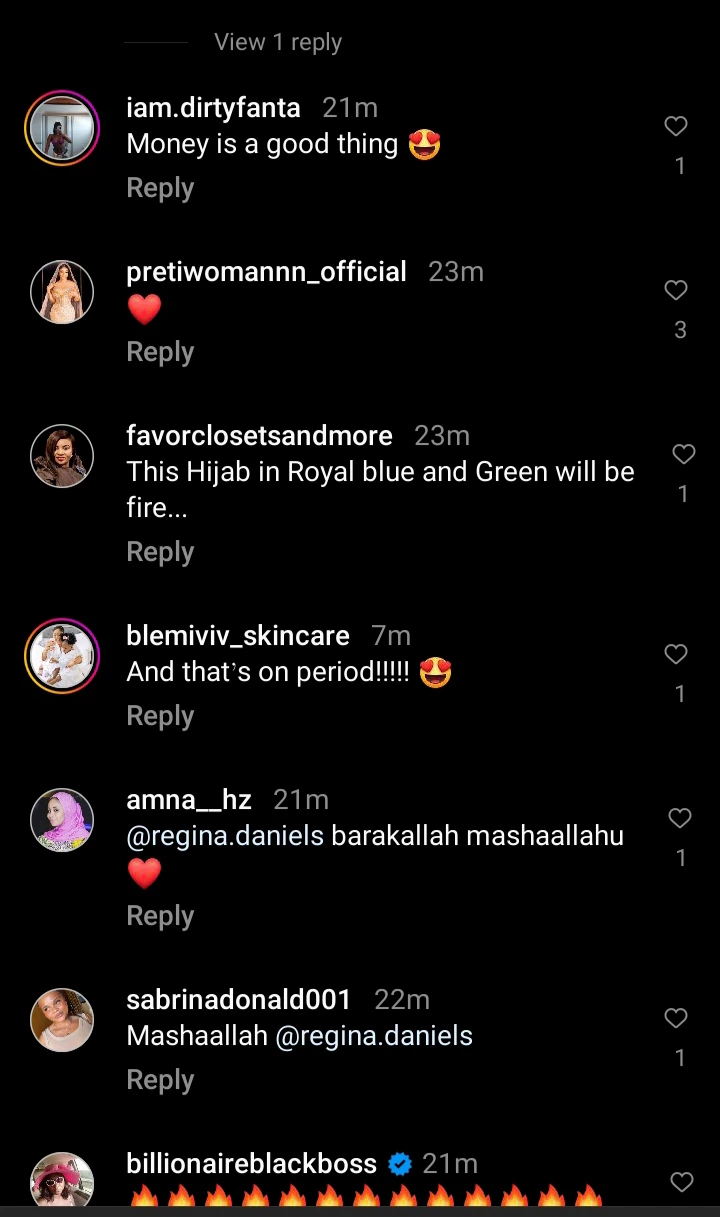Like blemiviv_skincare's comment

tap(677, 654)
